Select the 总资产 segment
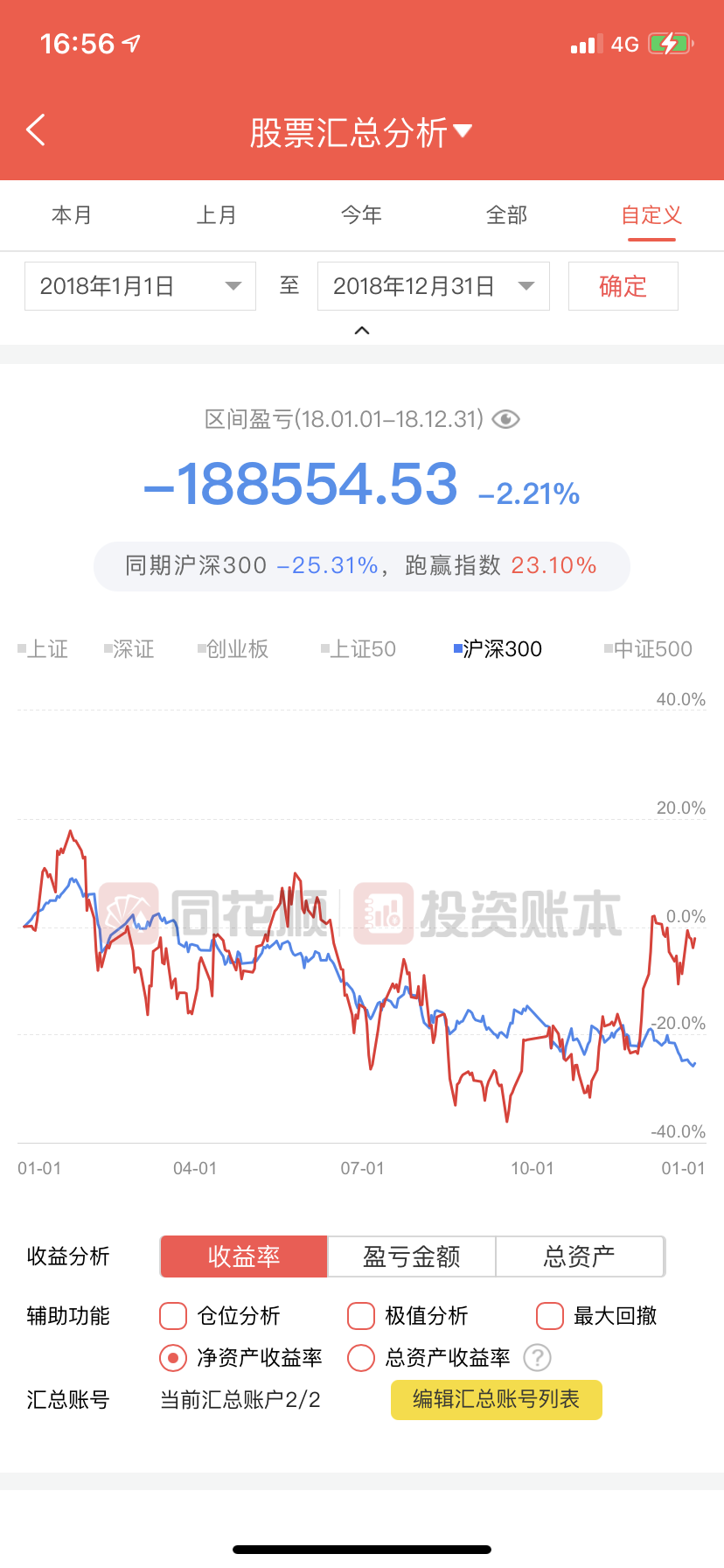 pos(579,1256)
